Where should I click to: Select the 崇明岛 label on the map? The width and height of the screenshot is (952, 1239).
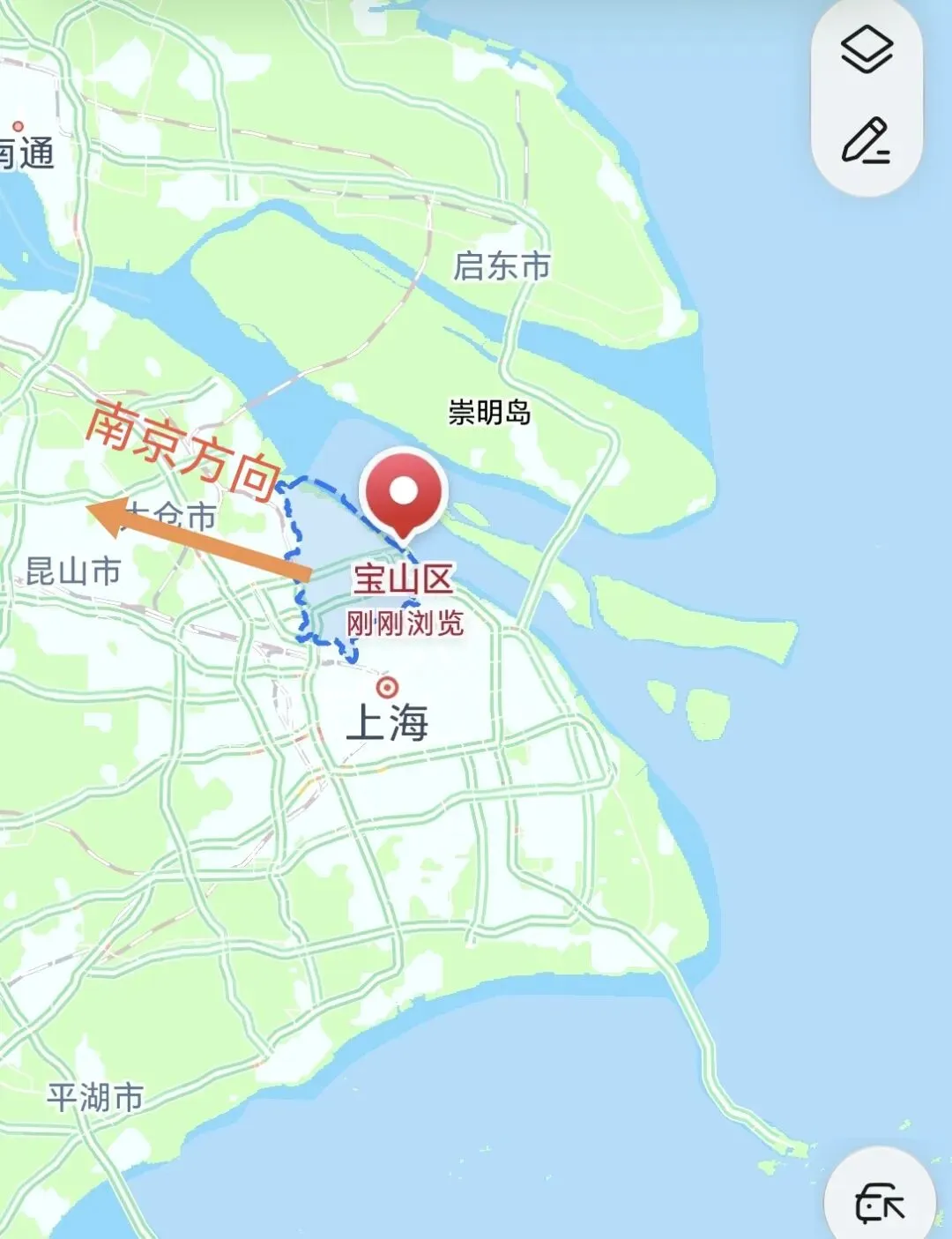[490, 412]
